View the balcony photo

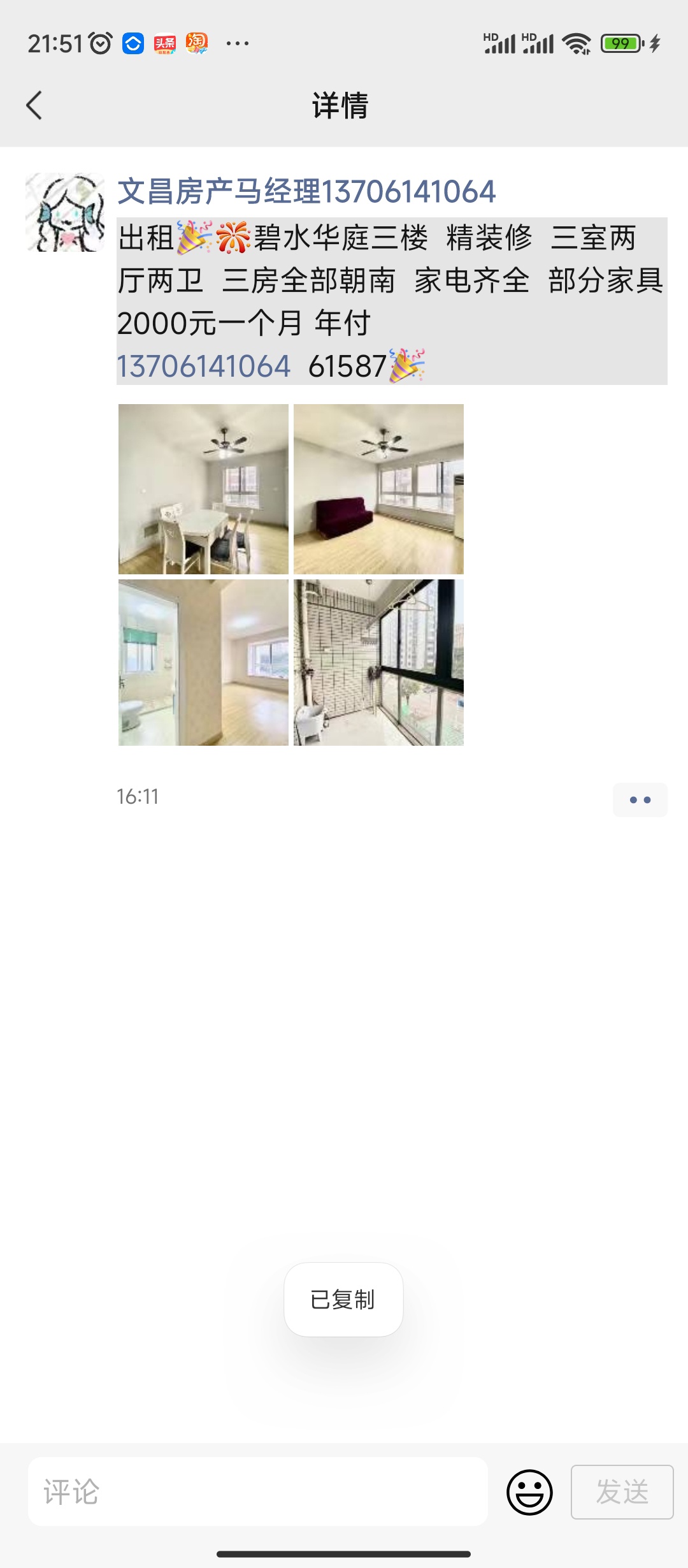click(378, 662)
